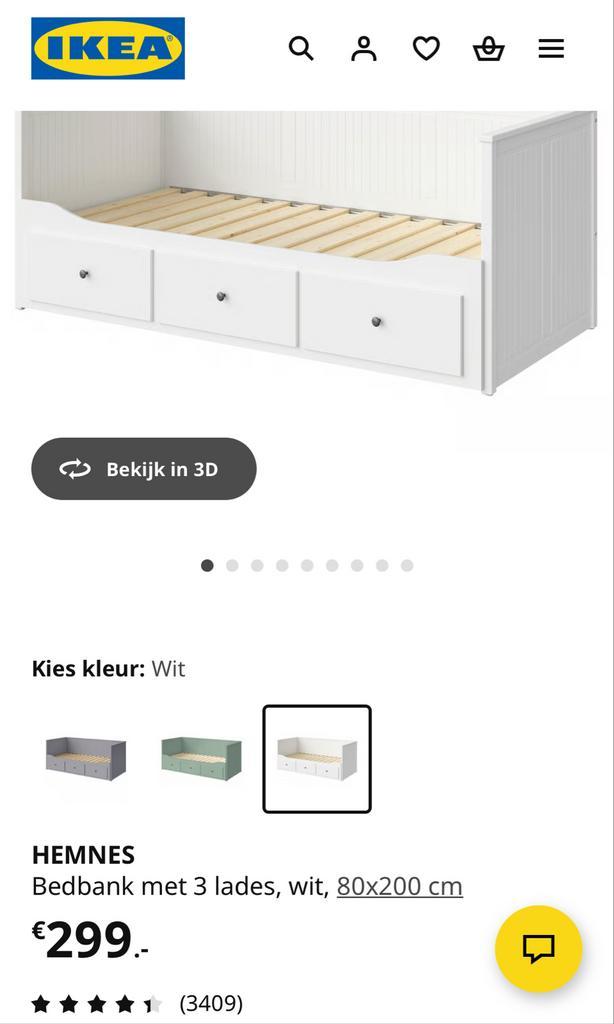View the favorites heart list

(x=426, y=48)
